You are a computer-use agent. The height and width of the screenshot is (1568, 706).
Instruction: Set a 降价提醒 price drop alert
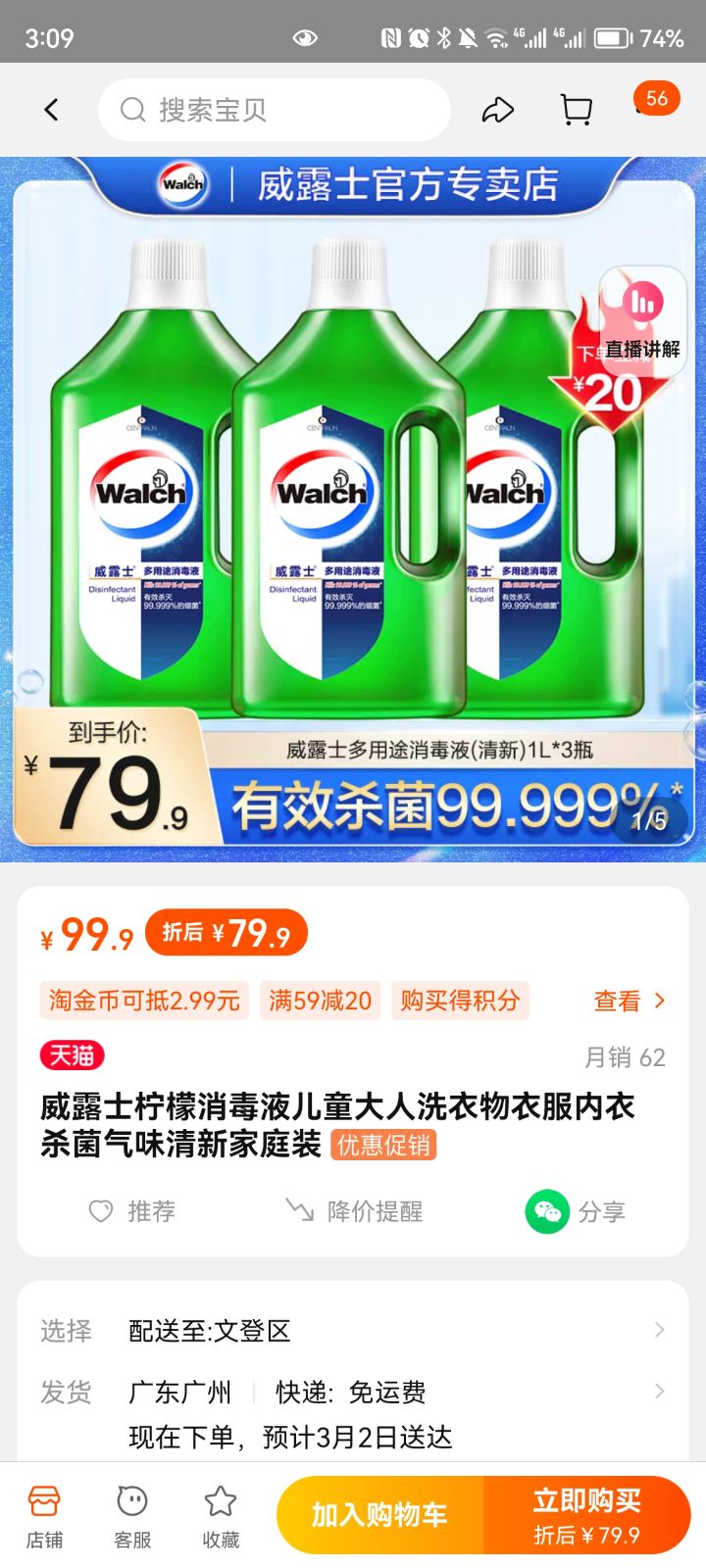click(x=354, y=1211)
